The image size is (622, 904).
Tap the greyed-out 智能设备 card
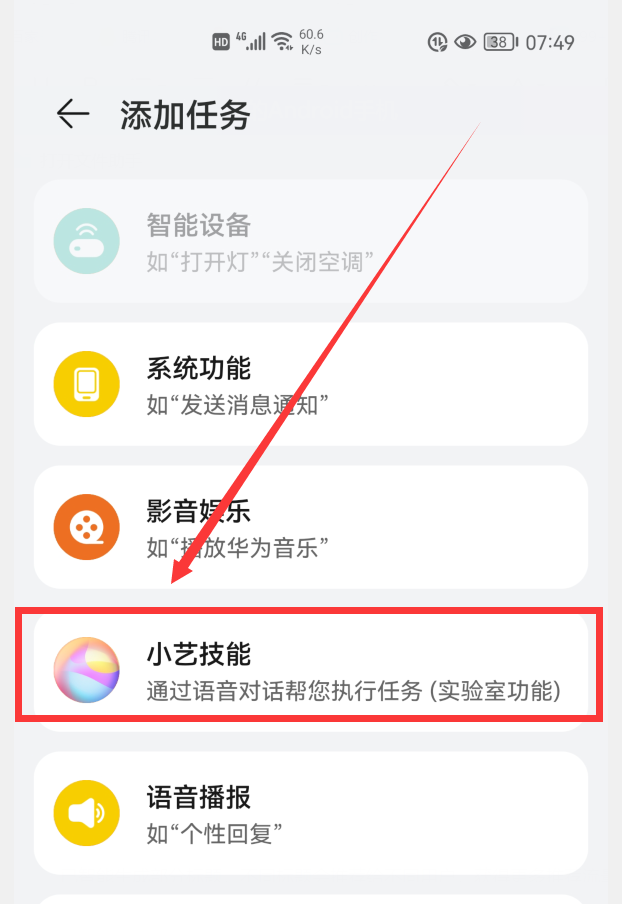coord(310,241)
